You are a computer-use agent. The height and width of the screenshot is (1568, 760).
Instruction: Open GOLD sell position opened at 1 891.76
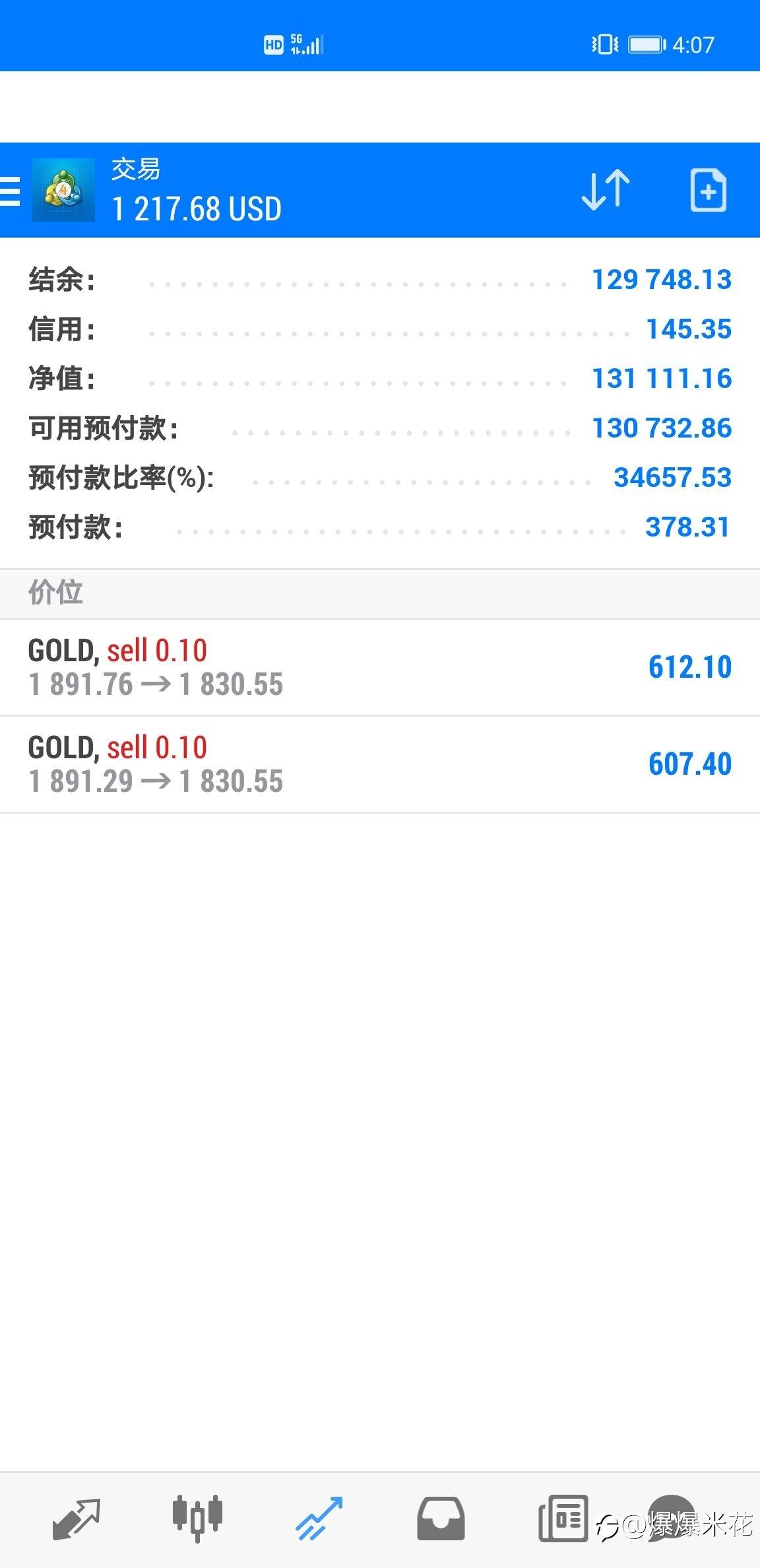point(380,667)
